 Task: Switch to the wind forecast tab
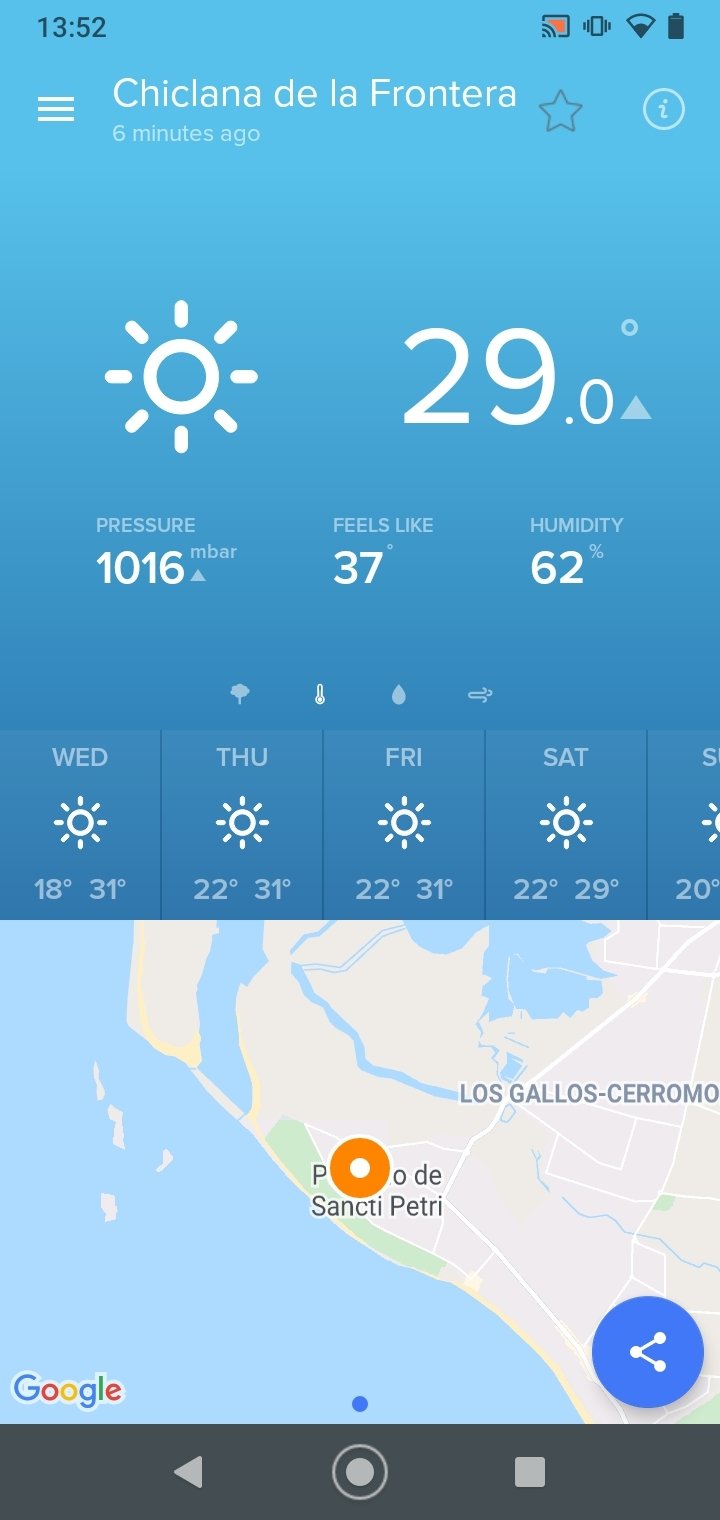pyautogui.click(x=480, y=694)
